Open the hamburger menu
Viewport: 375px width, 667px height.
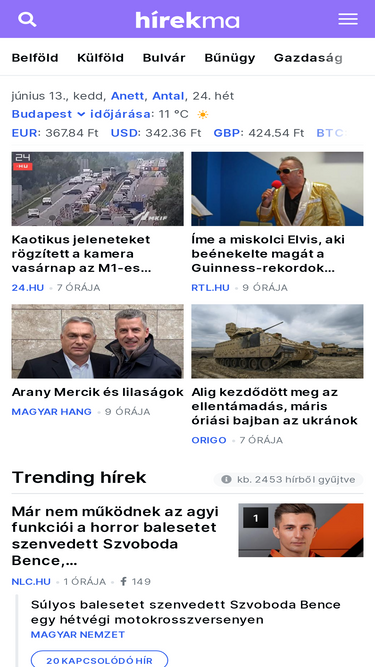click(348, 19)
